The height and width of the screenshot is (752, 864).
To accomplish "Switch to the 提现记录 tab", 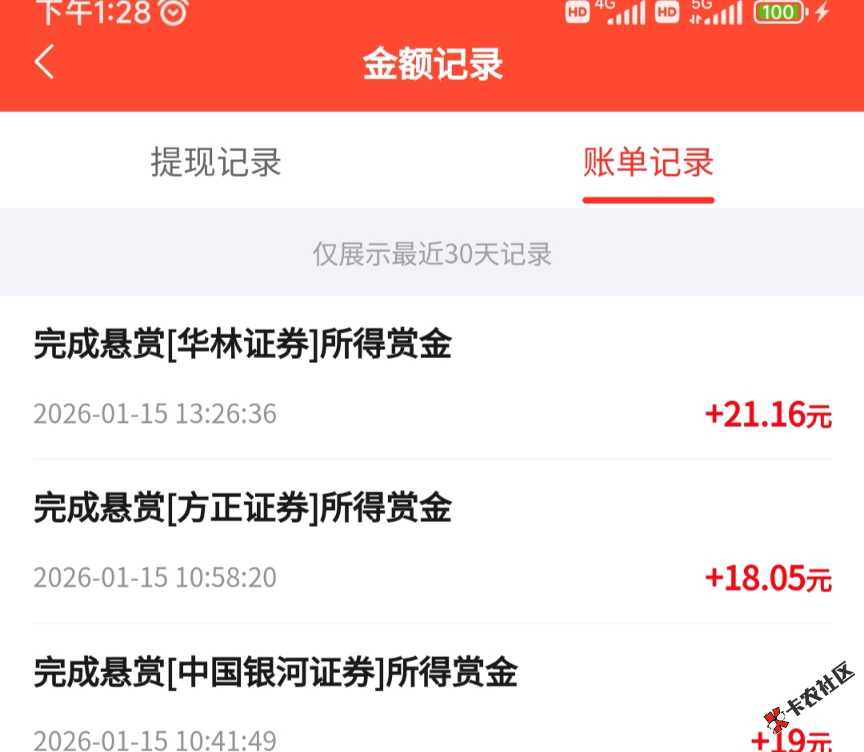I will tap(216, 162).
